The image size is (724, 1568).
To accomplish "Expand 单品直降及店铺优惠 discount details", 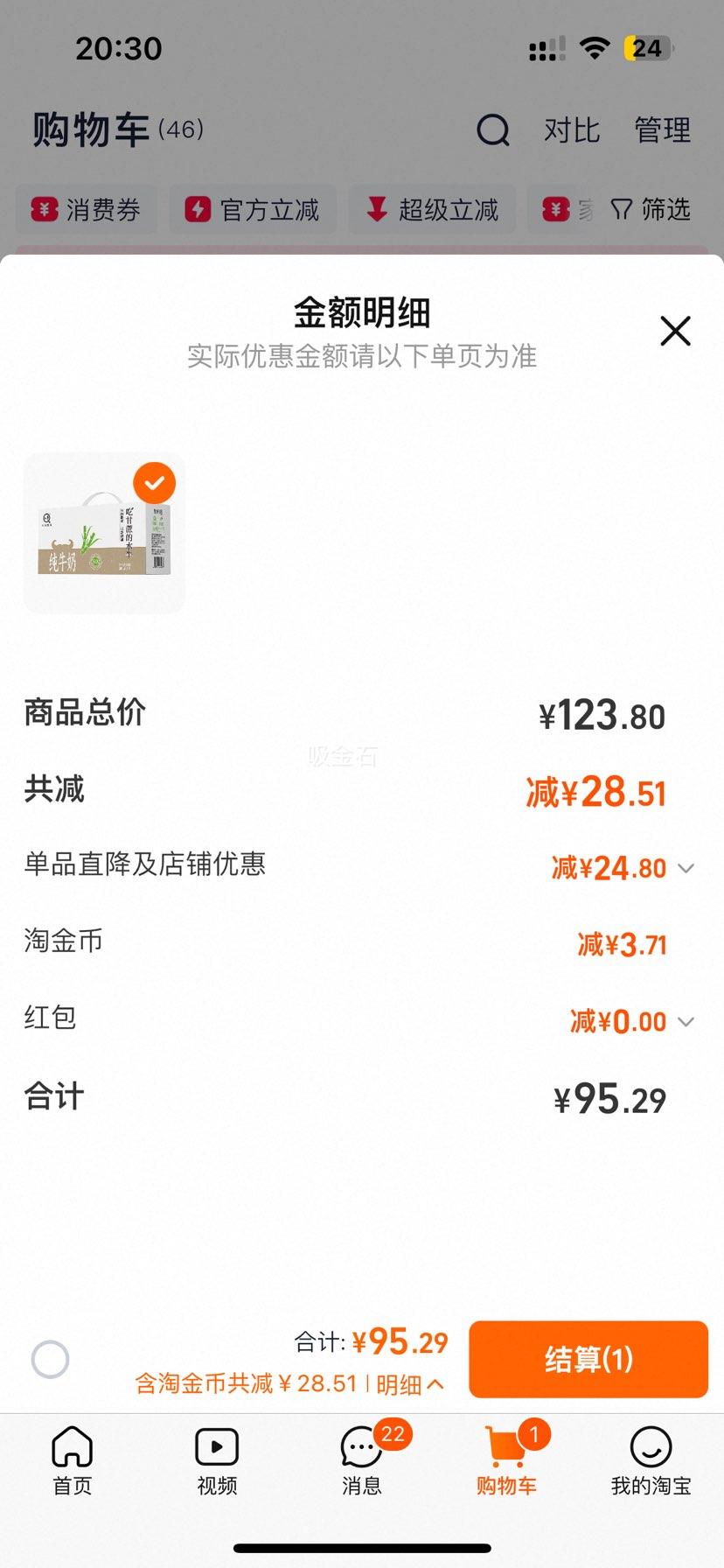I will coord(686,868).
